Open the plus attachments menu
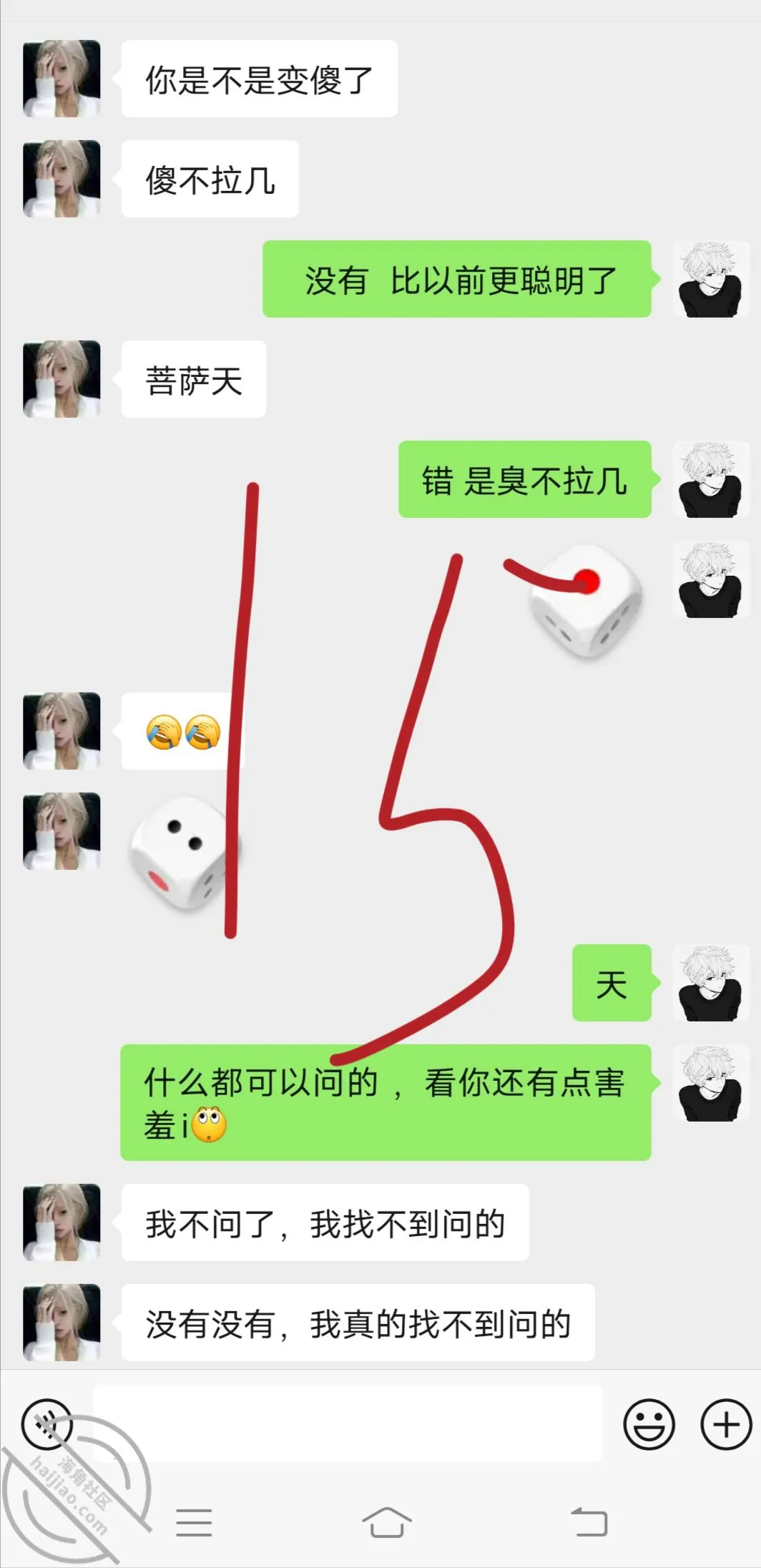Screen dimensions: 761x1568 726,1424
